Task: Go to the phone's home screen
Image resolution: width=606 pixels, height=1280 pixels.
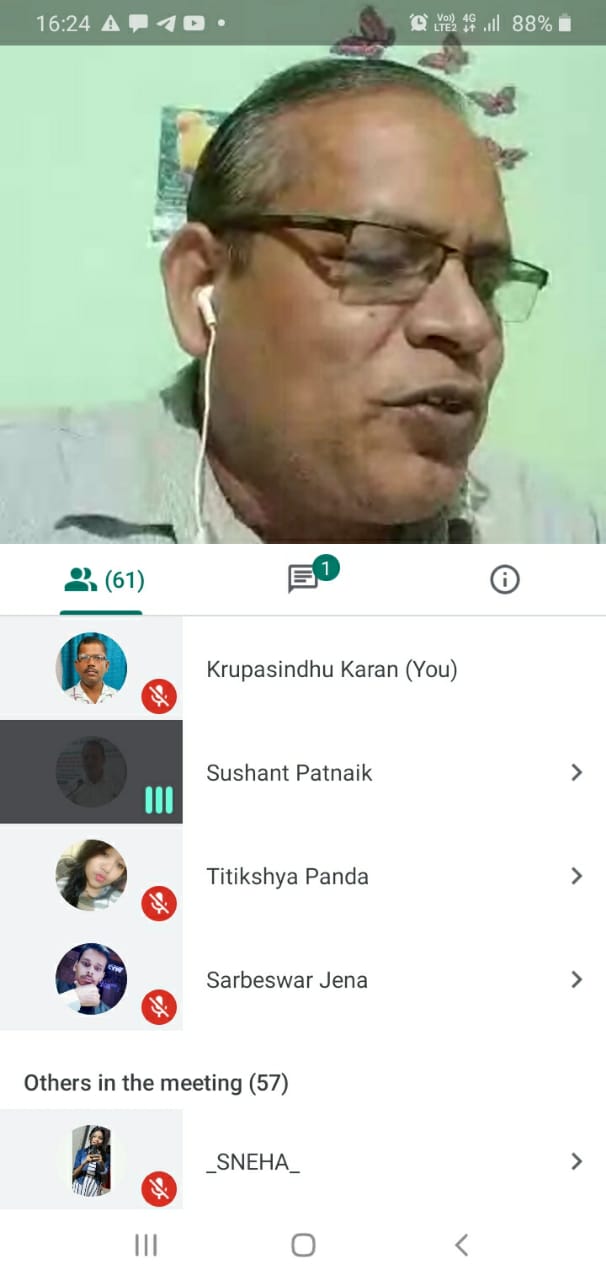Action: (303, 1245)
